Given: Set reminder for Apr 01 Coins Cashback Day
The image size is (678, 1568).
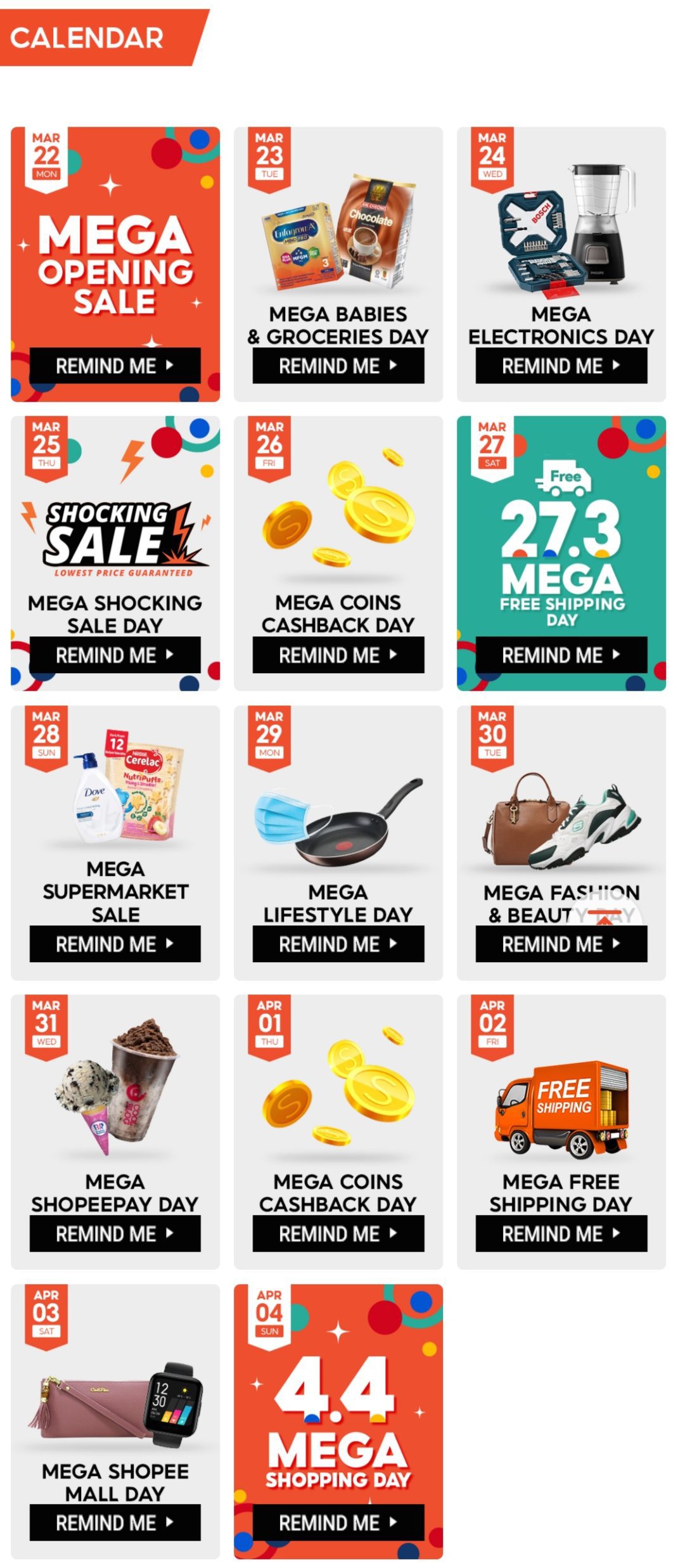Looking at the screenshot, I should click(x=338, y=1233).
